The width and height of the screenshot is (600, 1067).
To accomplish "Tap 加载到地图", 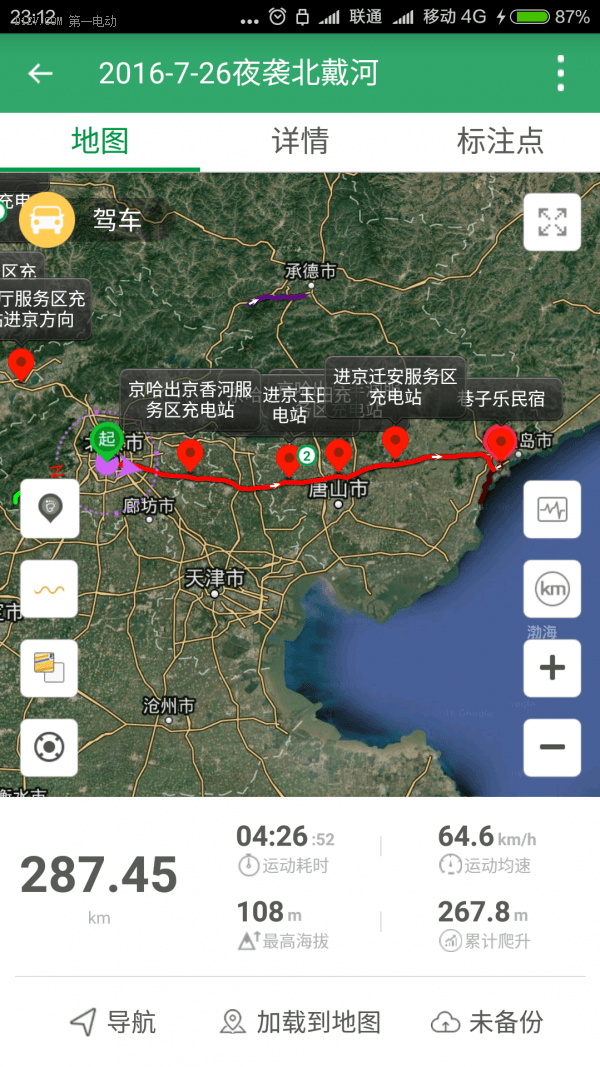I will pos(300,1022).
